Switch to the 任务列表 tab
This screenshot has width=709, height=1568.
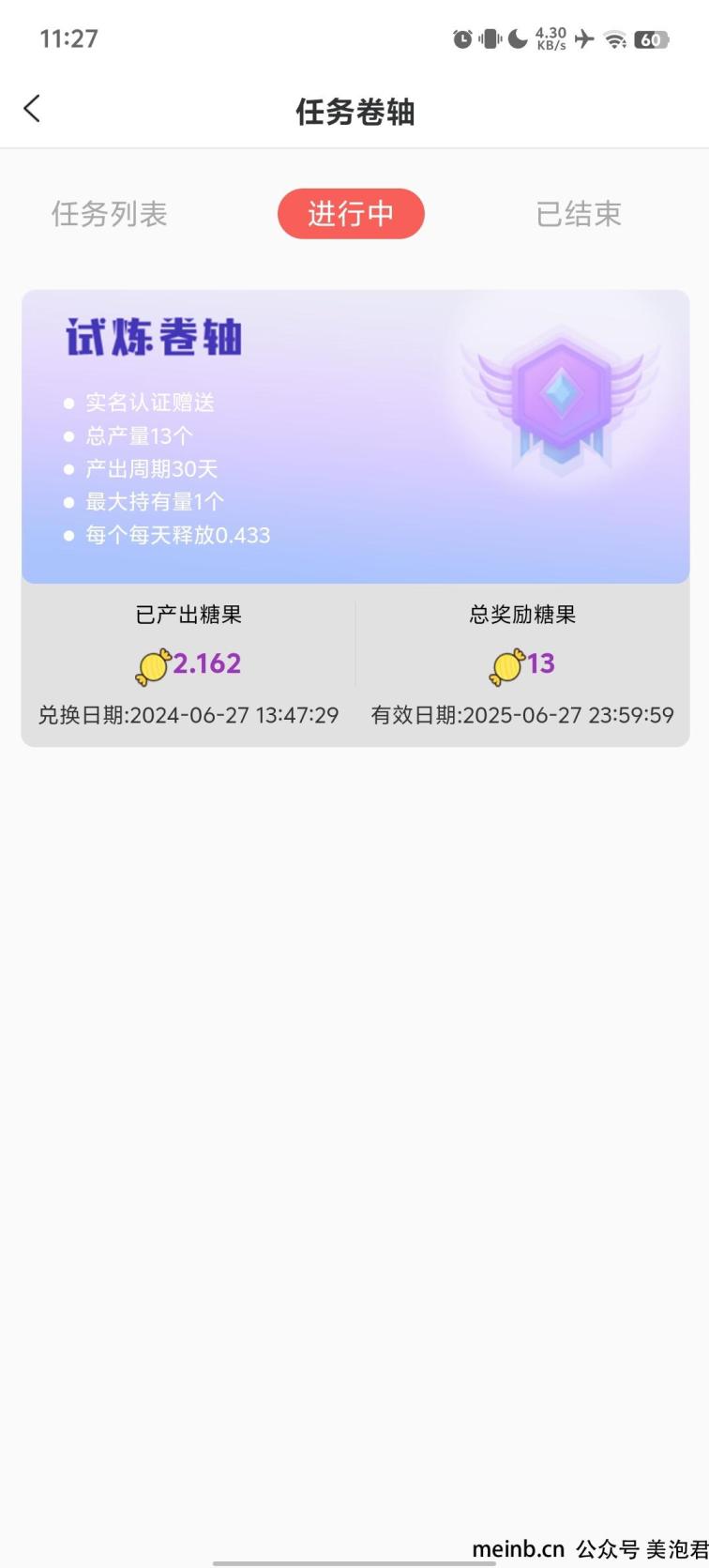110,214
